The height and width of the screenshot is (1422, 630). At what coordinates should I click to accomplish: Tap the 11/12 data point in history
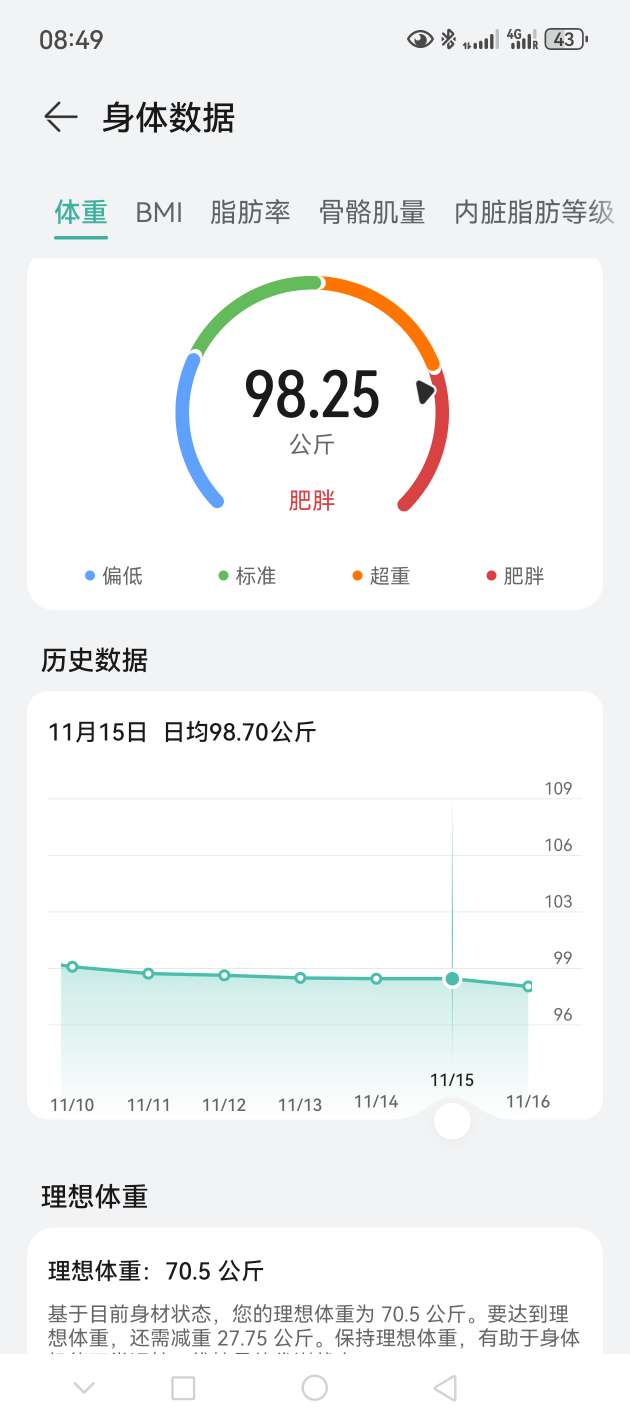tap(224, 975)
